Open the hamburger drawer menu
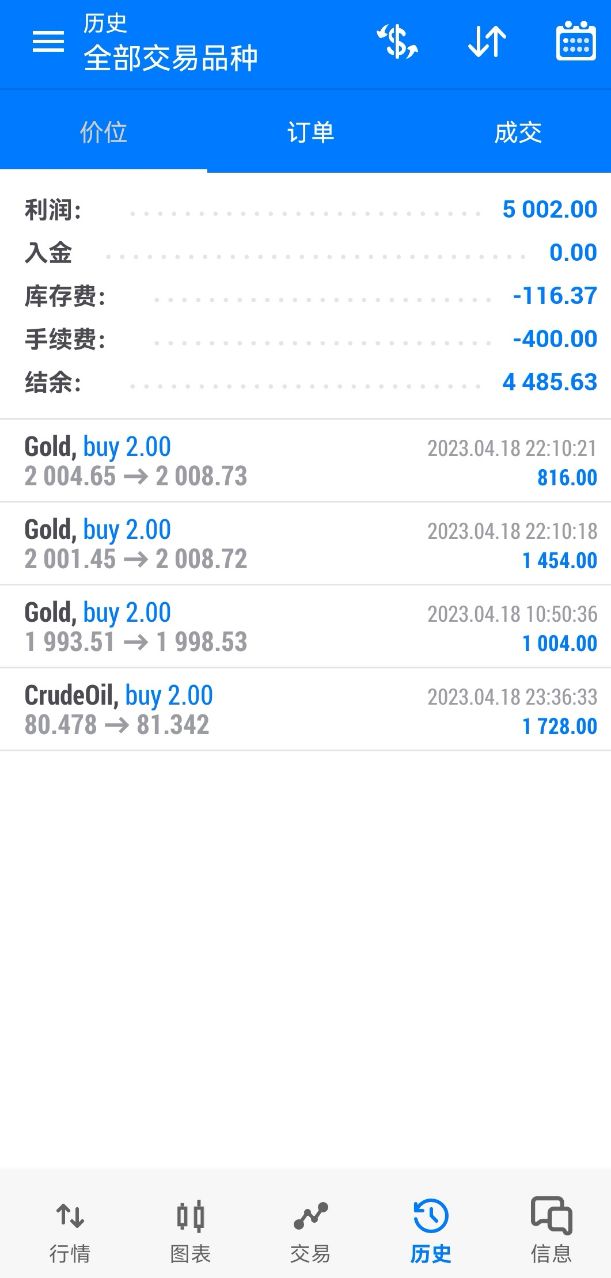Screen dimensions: 611x1278 pos(48,42)
